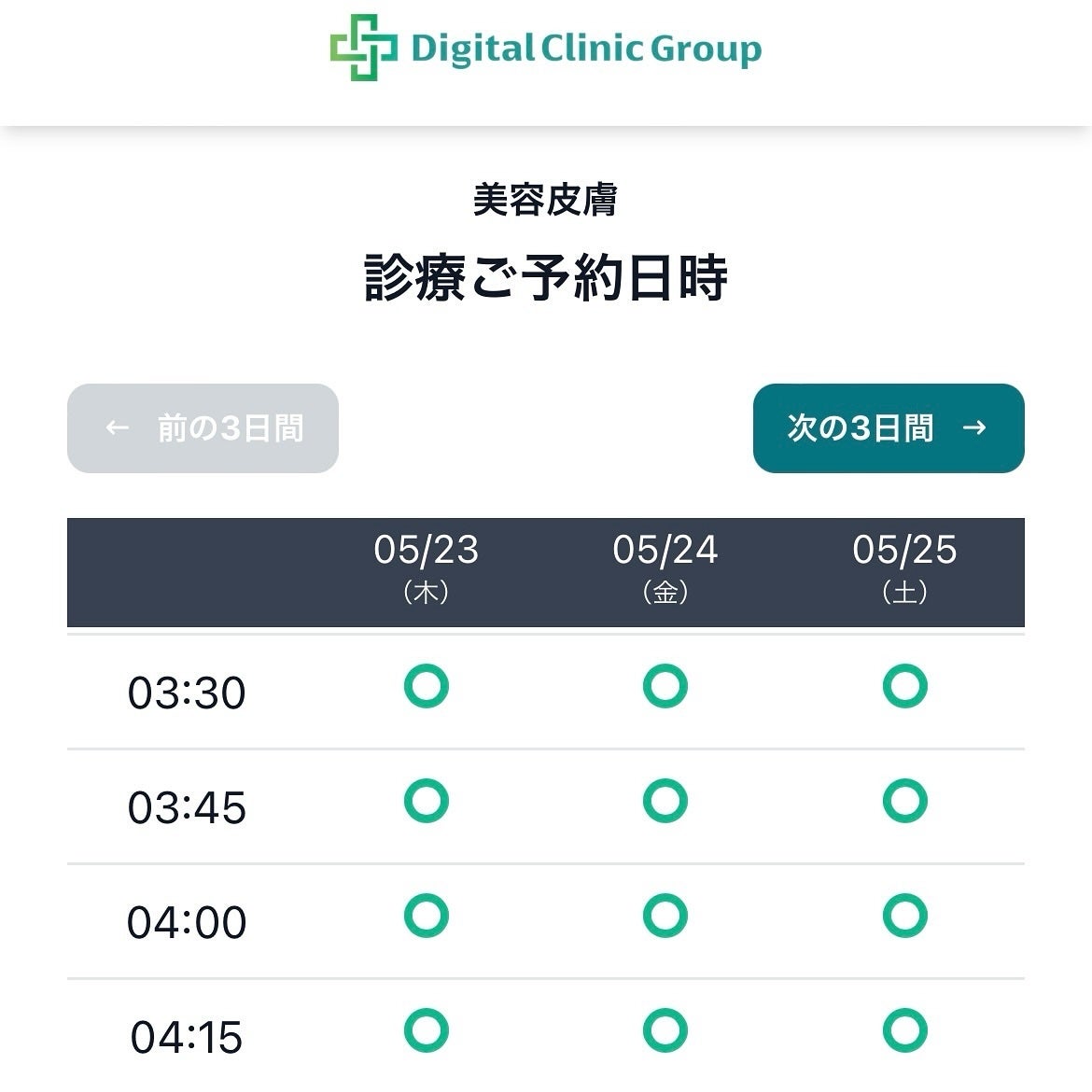1092x1092 pixels.
Task: Go to the next 3 days (次の3日間)
Action: [888, 428]
